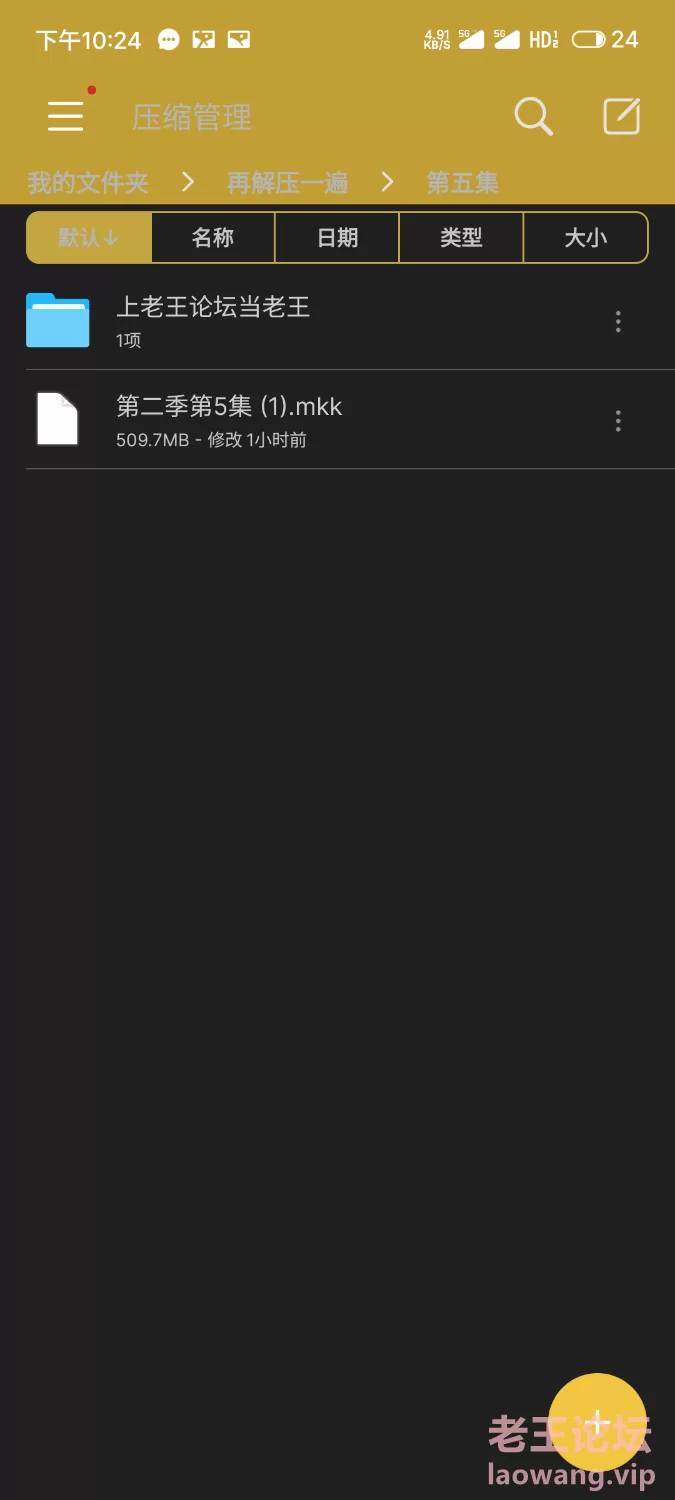
Task: Open more options for 上老王论坛当老王 folder
Action: [618, 321]
